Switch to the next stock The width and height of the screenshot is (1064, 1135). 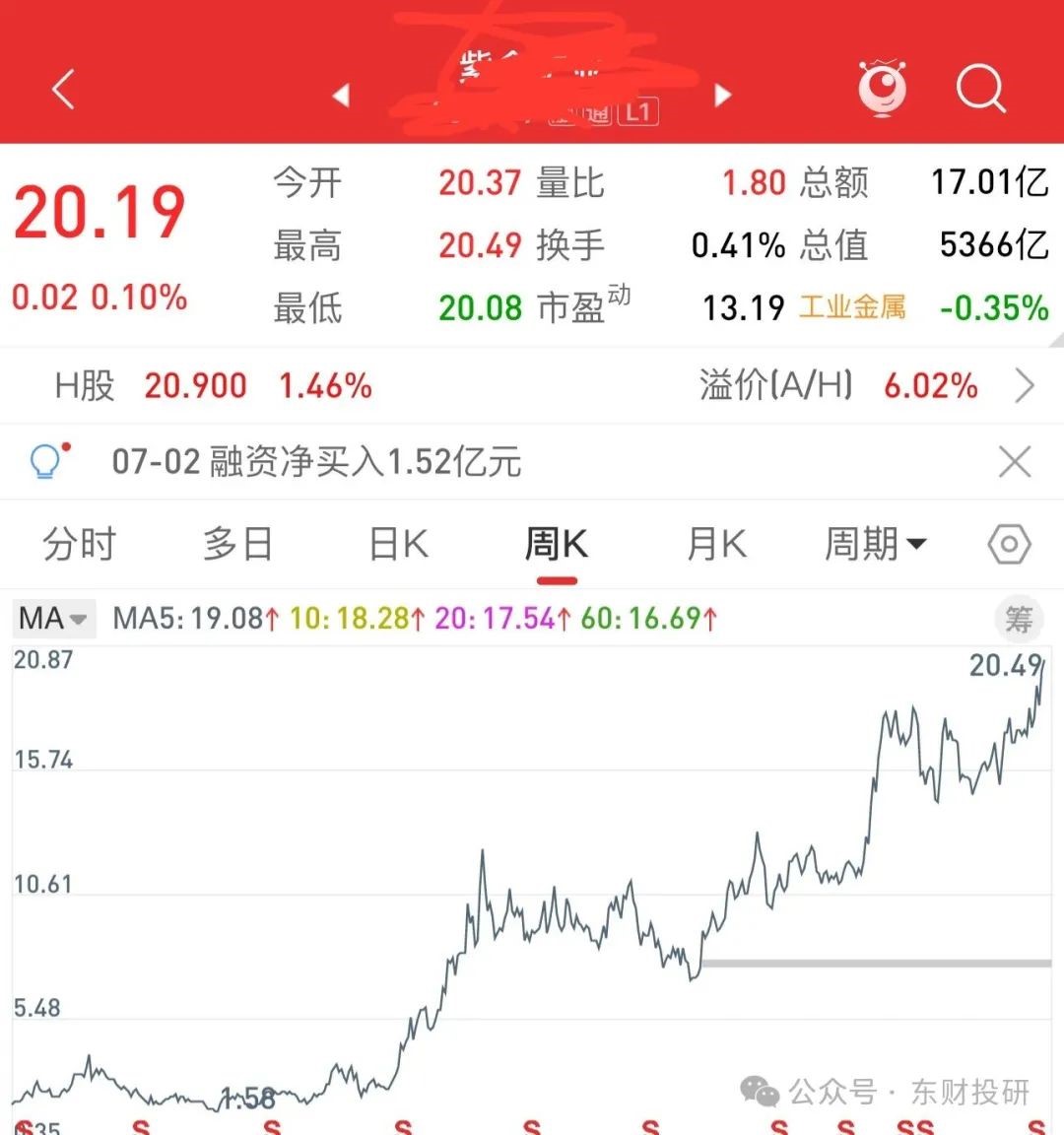[723, 96]
